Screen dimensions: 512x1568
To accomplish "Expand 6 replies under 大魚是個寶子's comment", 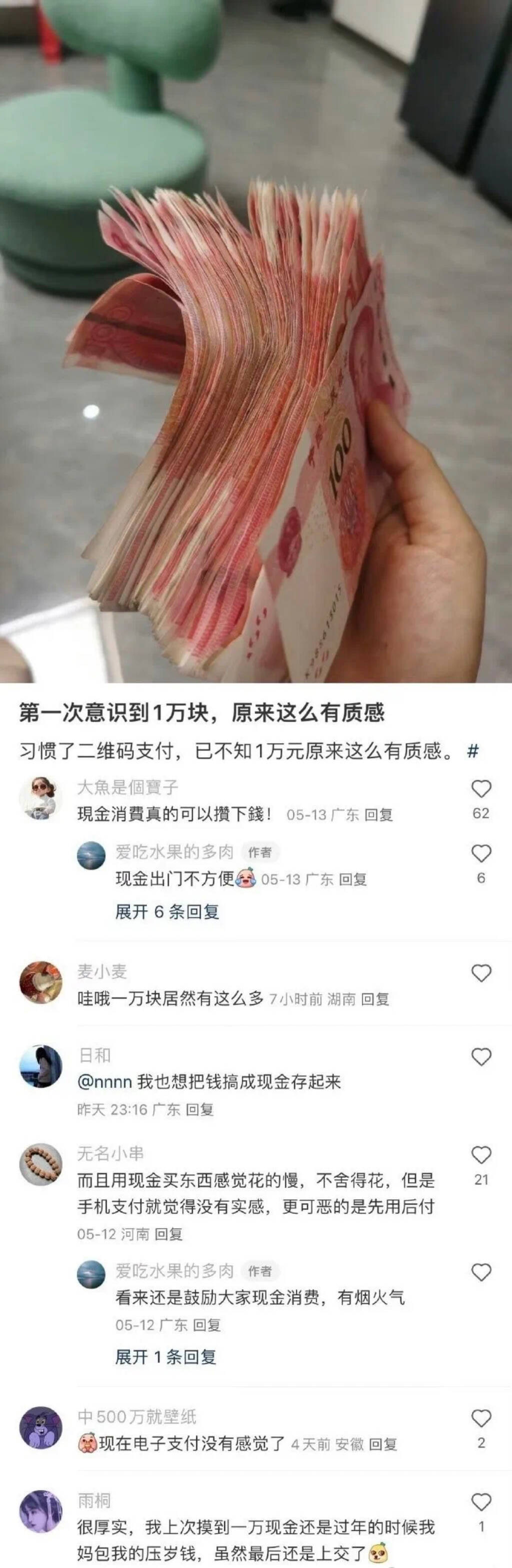I will pos(167,911).
